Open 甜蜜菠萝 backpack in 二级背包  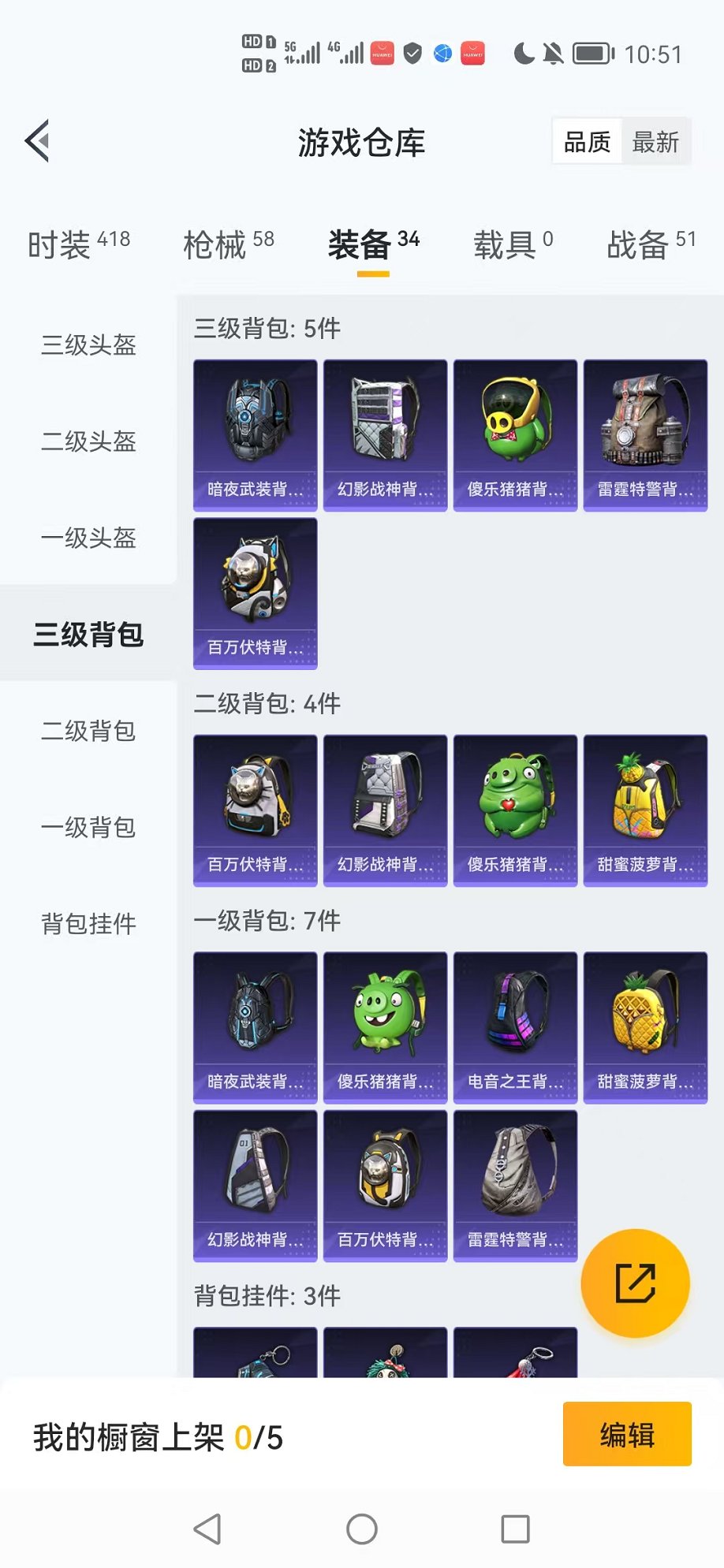click(645, 810)
